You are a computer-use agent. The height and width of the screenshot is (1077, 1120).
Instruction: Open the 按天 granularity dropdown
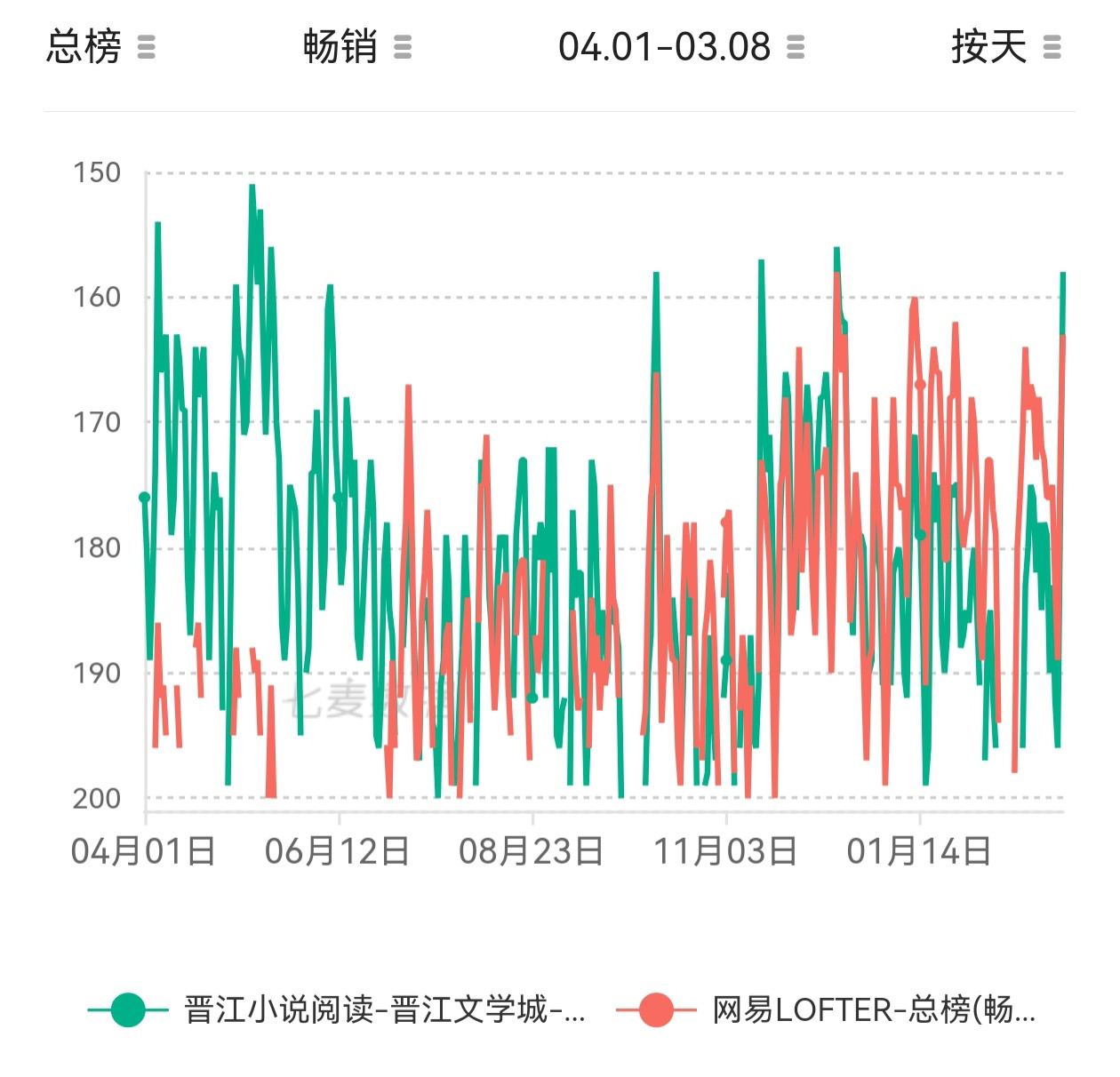pyautogui.click(x=1004, y=46)
